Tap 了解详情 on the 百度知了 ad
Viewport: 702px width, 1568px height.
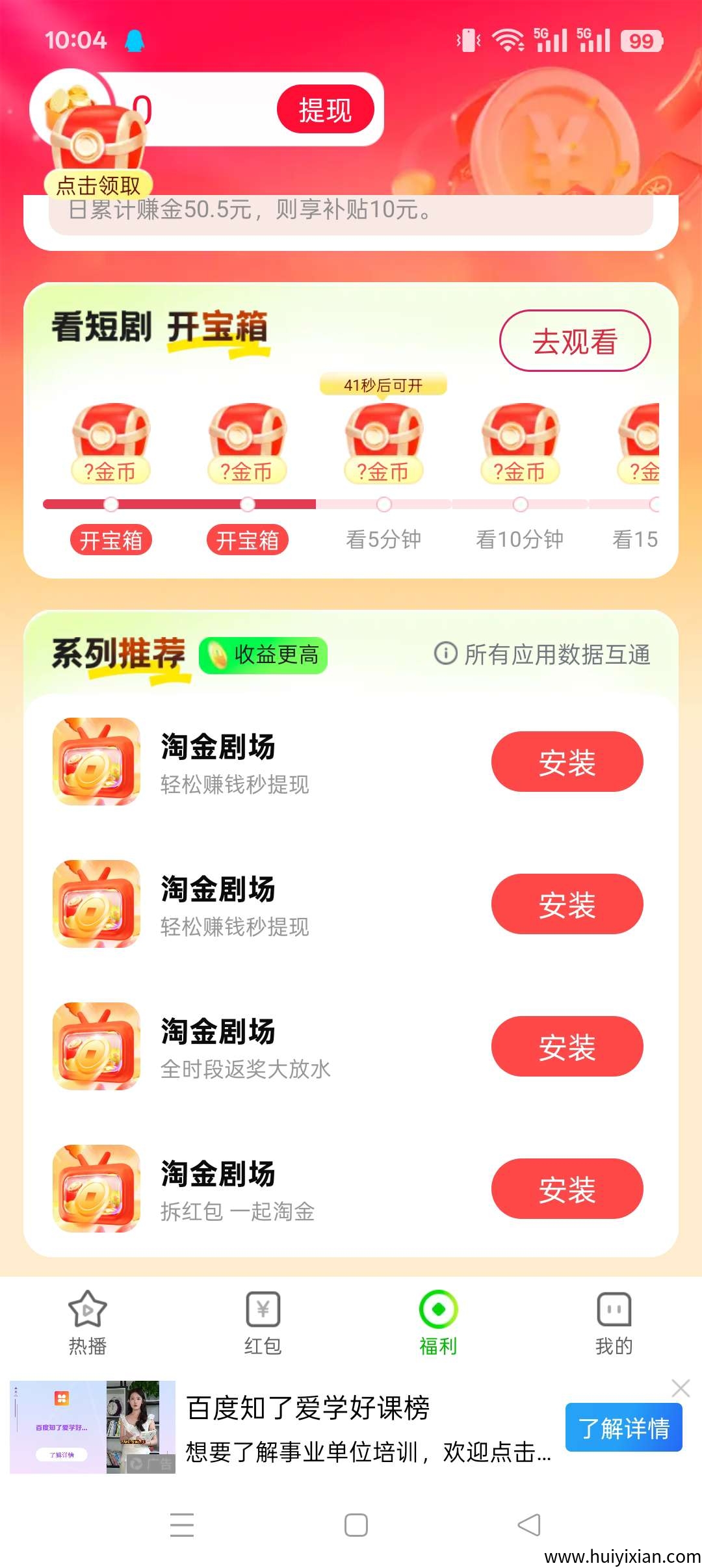pos(623,1428)
